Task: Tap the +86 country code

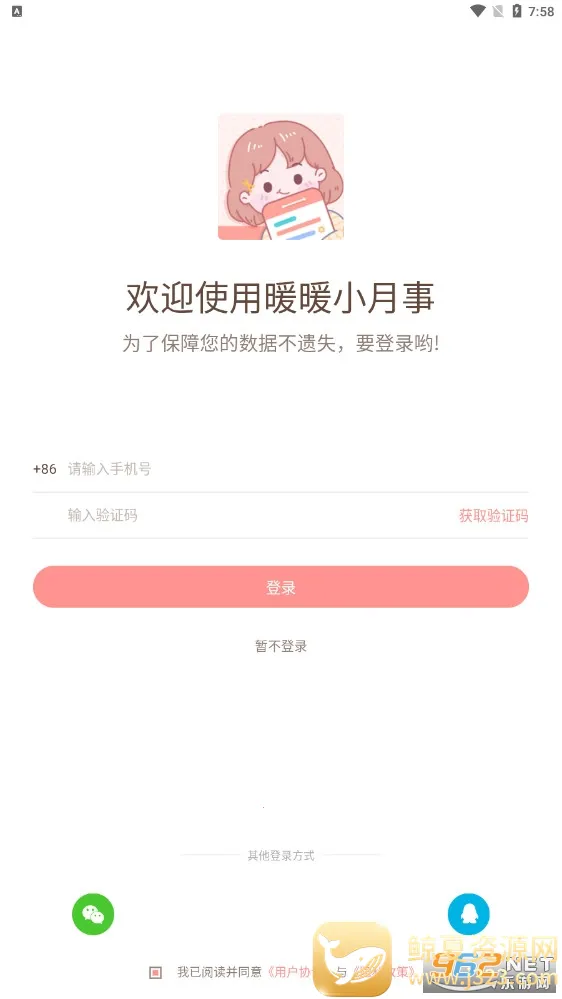Action: coord(45,470)
